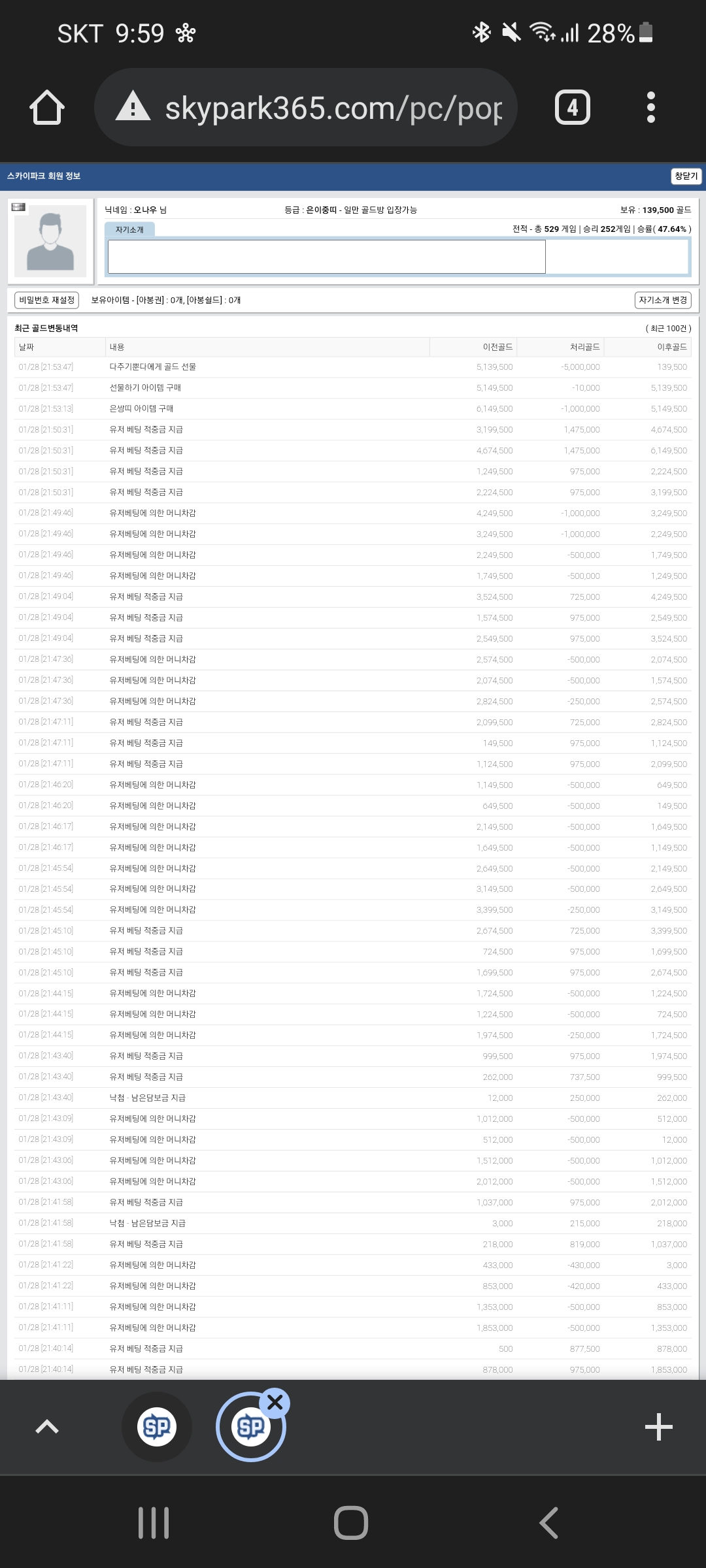Go back using system back button
Viewport: 706px width, 1568px height.
(549, 1523)
